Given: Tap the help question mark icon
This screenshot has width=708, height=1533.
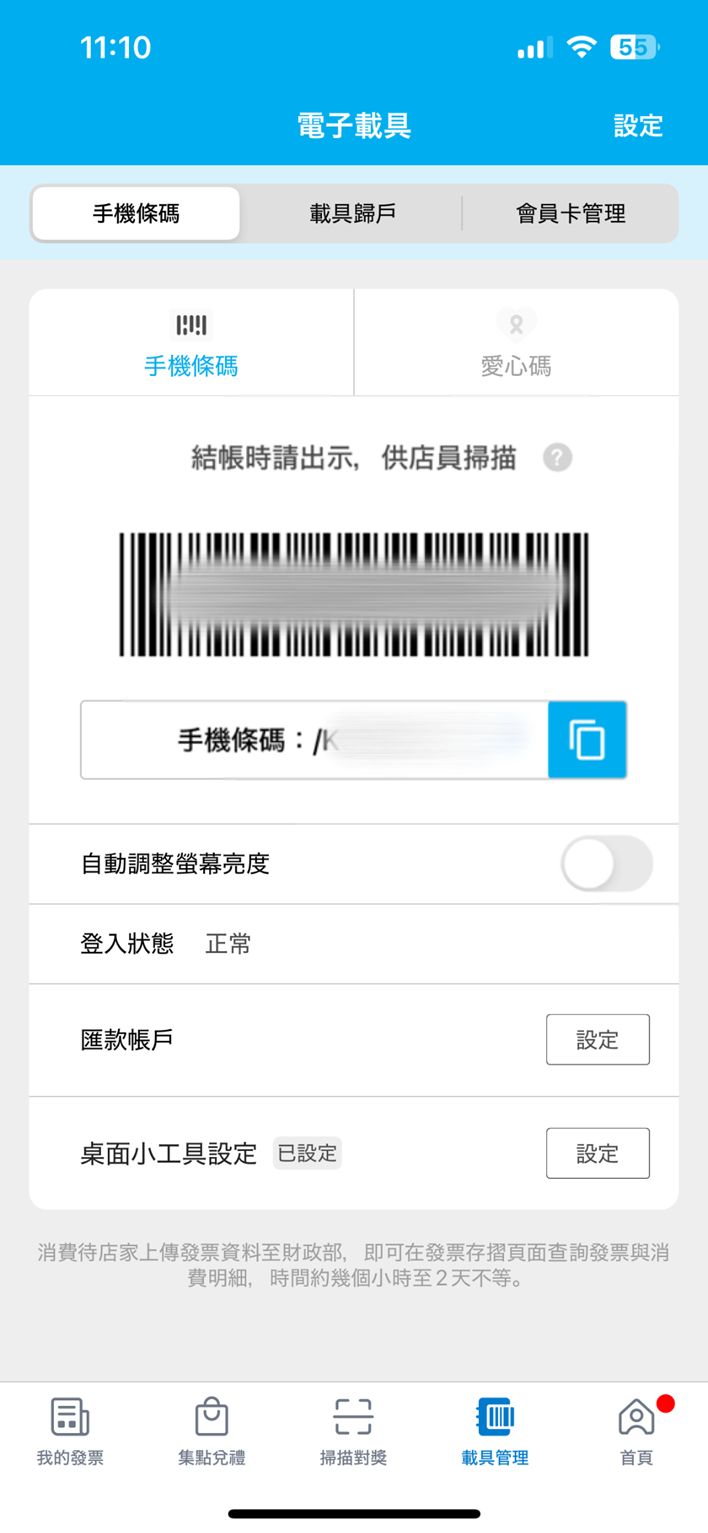Looking at the screenshot, I should point(558,458).
